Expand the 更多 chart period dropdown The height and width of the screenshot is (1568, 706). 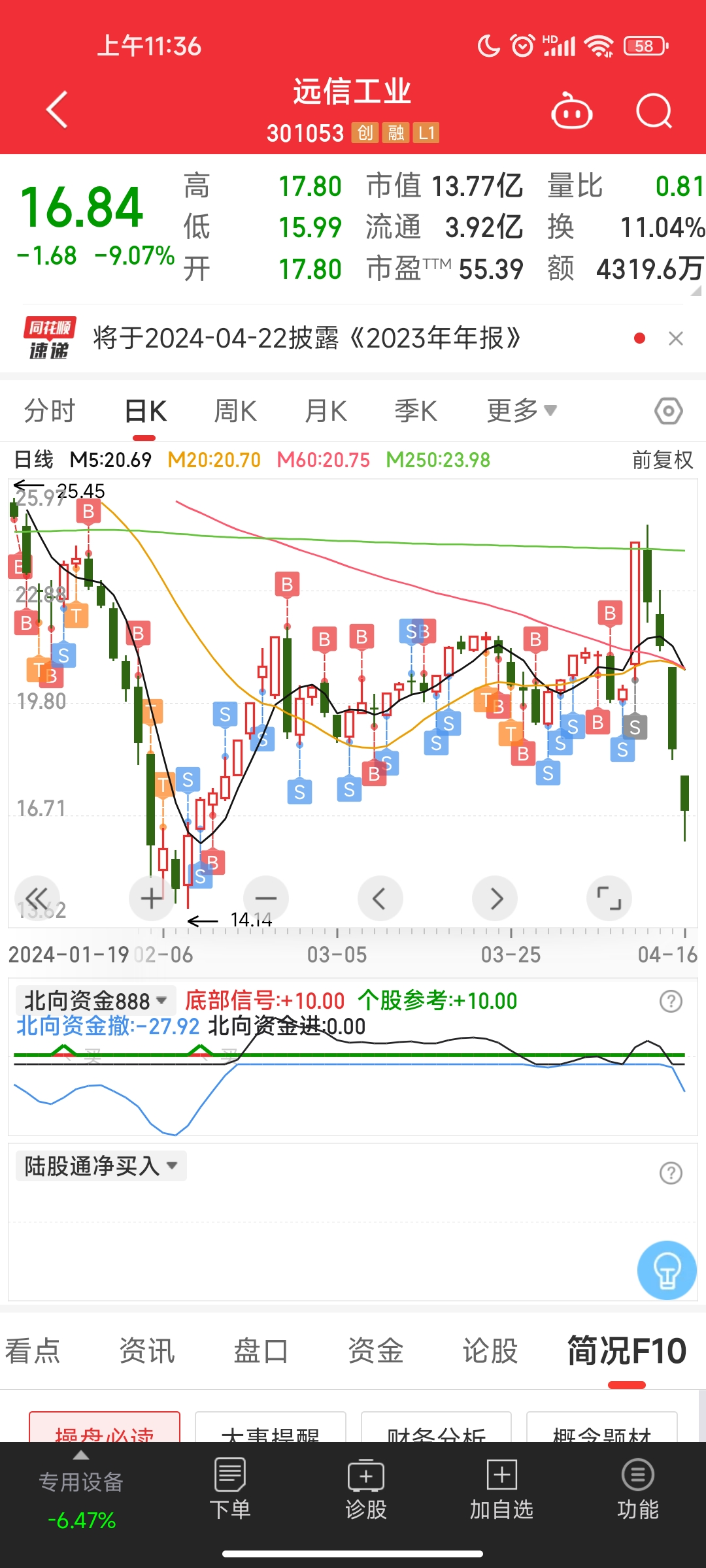pos(521,412)
